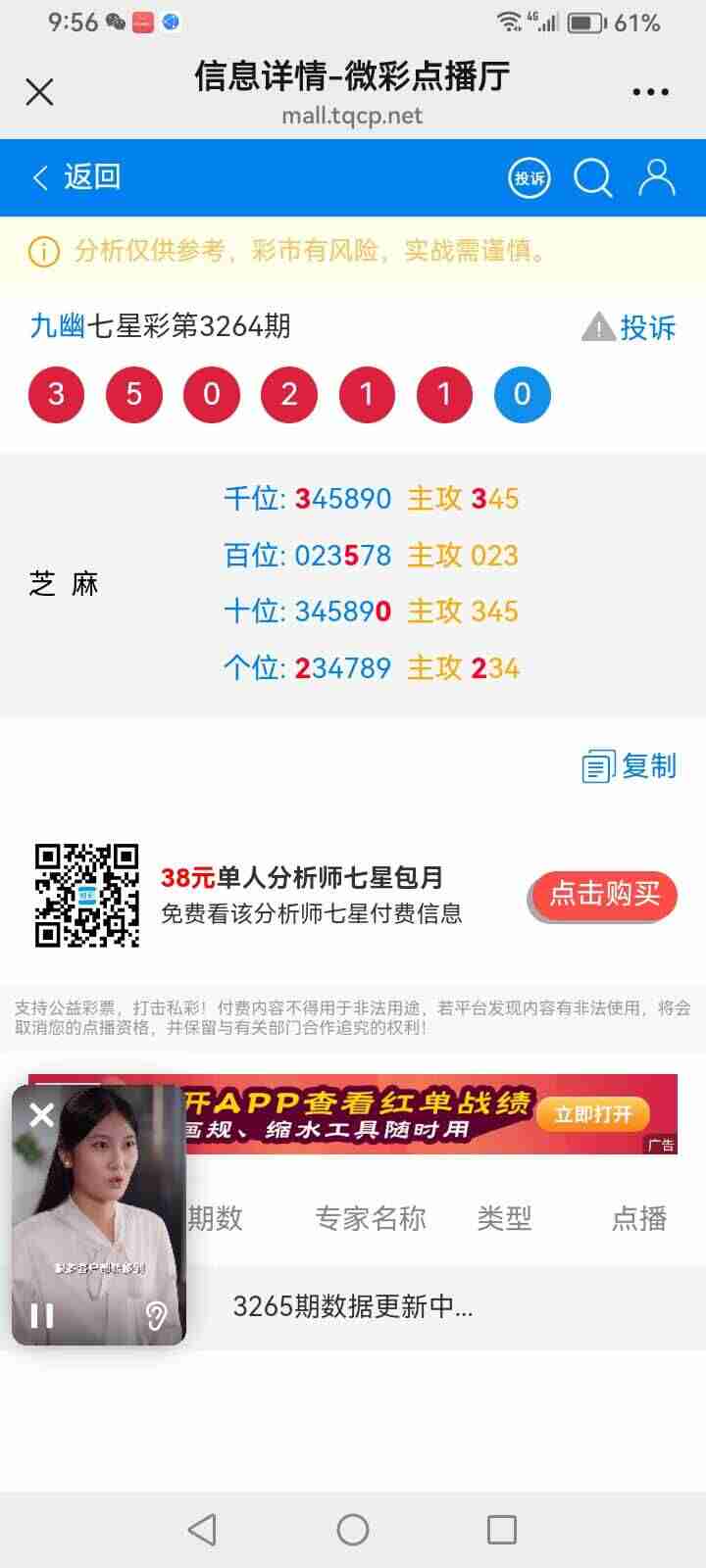Open the search icon in blue header
Screen dimensions: 706x1568
click(592, 177)
